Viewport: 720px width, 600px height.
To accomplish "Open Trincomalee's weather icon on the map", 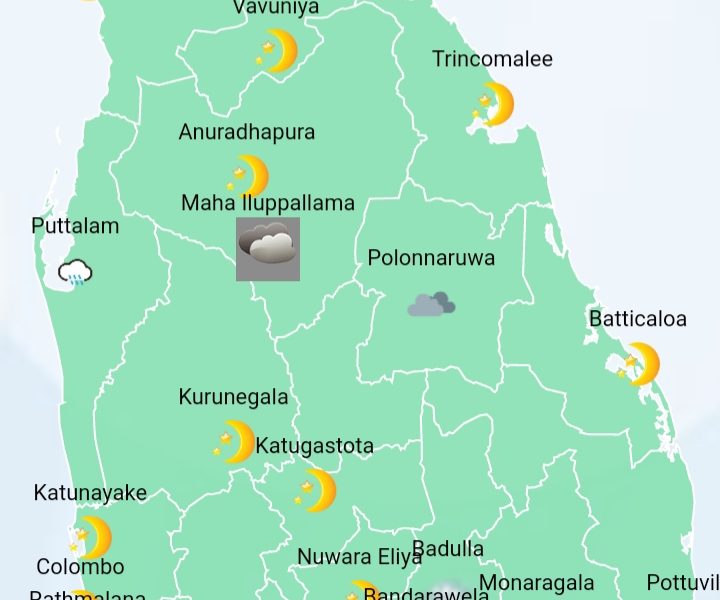I will pyautogui.click(x=493, y=104).
